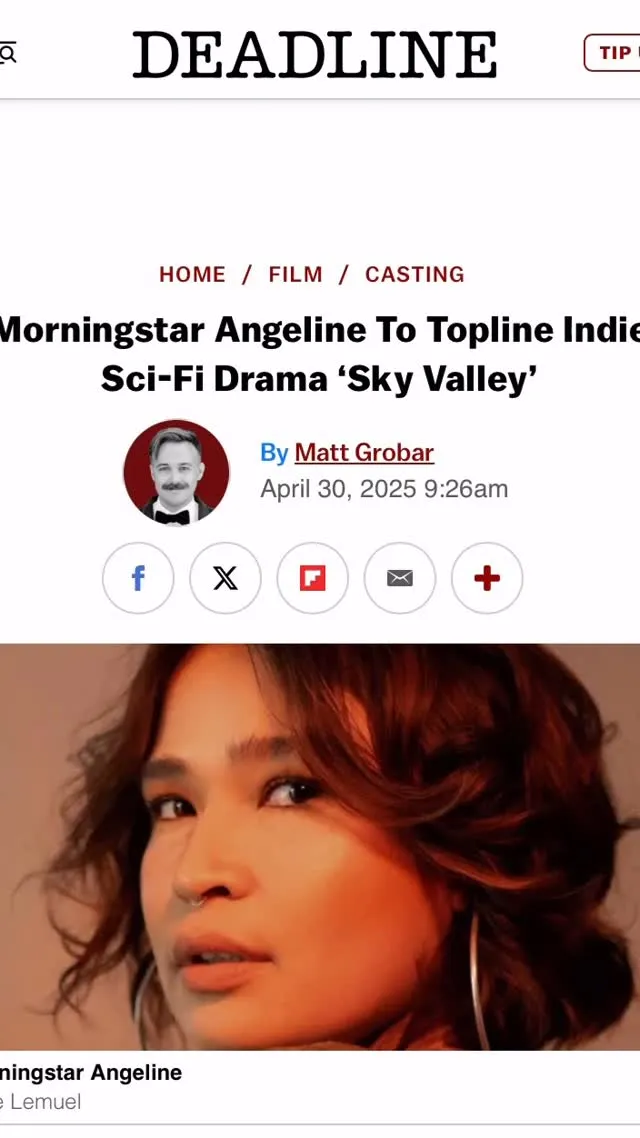The width and height of the screenshot is (640, 1138).
Task: Open the Film breadcrumb link
Action: pos(295,274)
